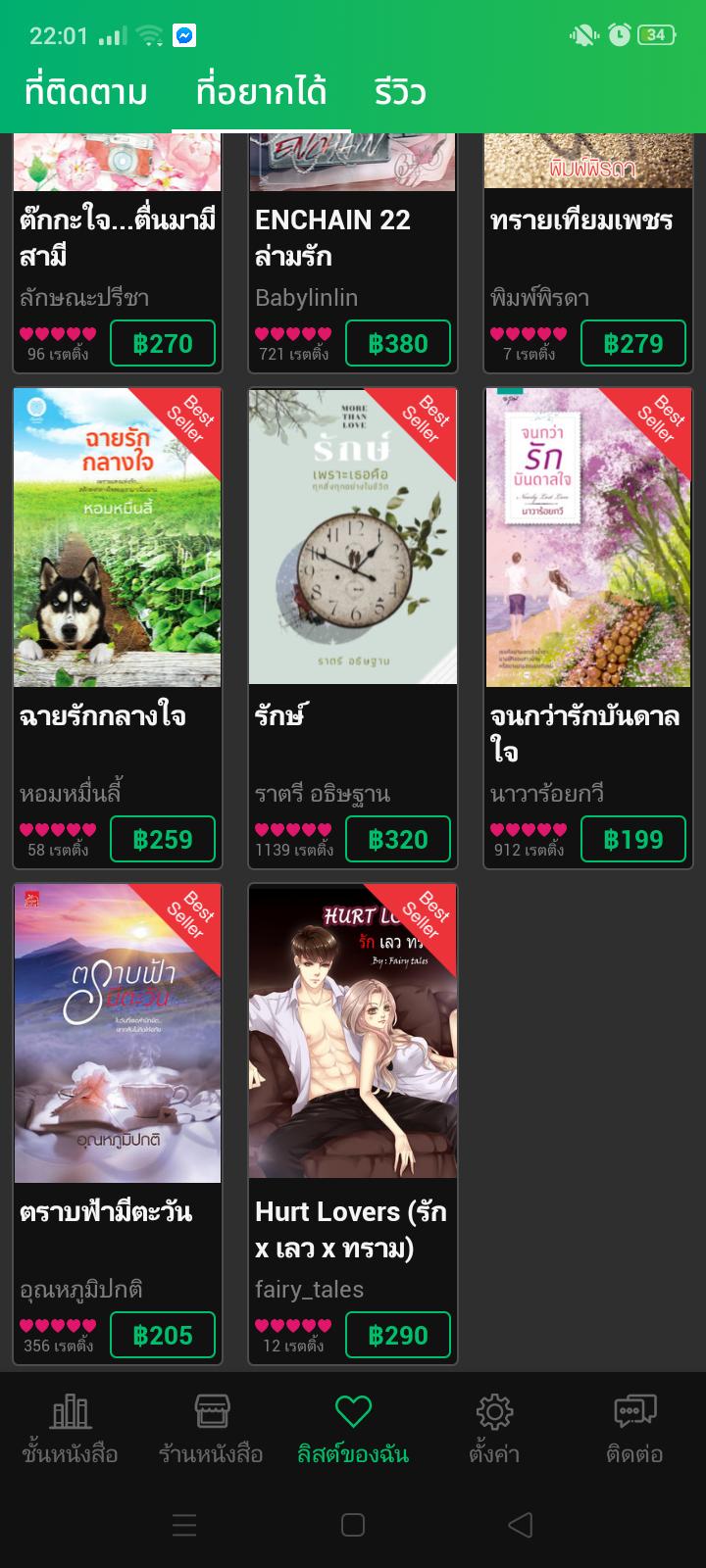This screenshot has width=706, height=1568.
Task: Open the รีวิว tab
Action: 400,92
